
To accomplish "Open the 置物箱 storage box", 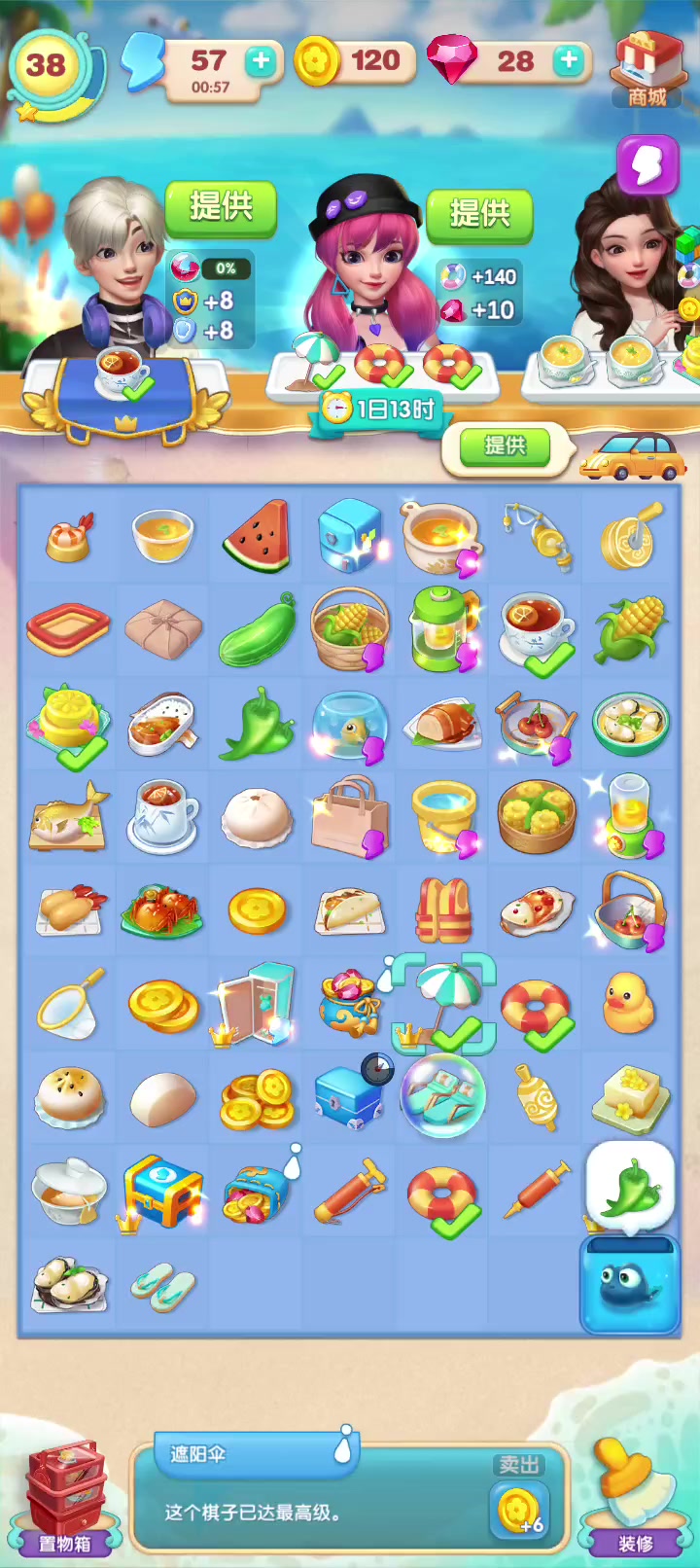I will click(65, 1498).
